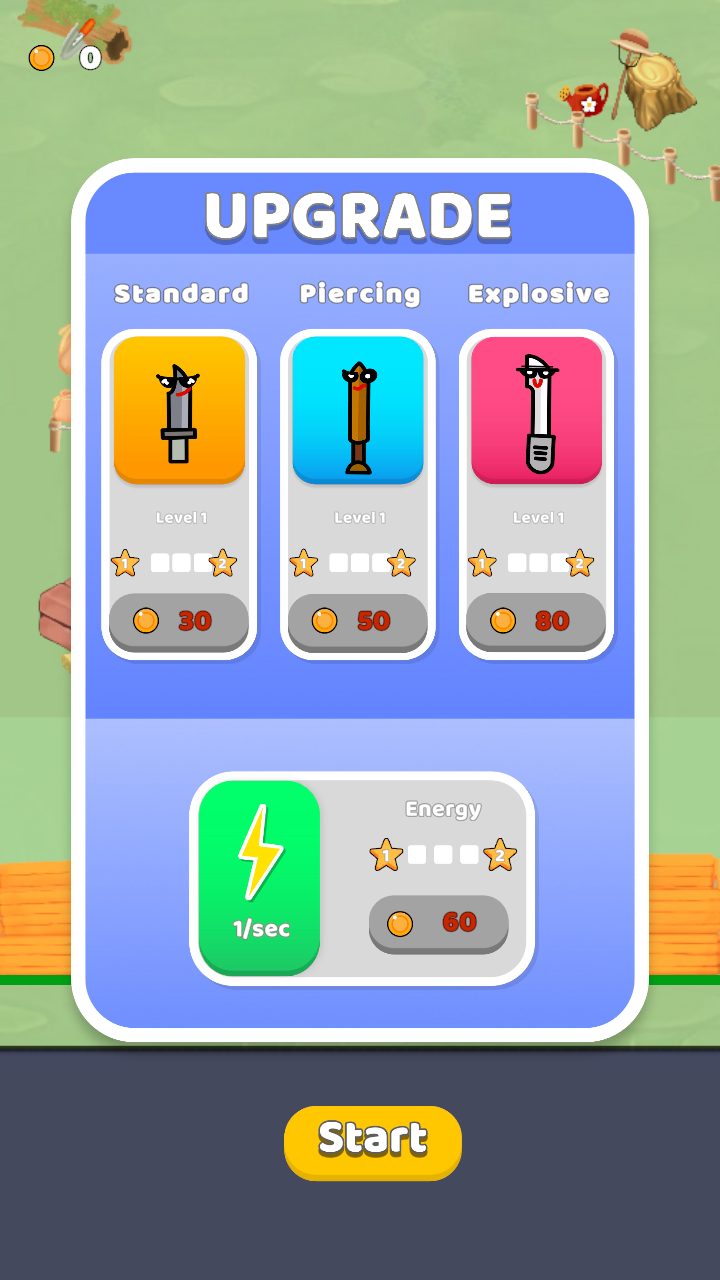
Task: Buy Explosive upgrade for 80 coins
Action: point(536,621)
